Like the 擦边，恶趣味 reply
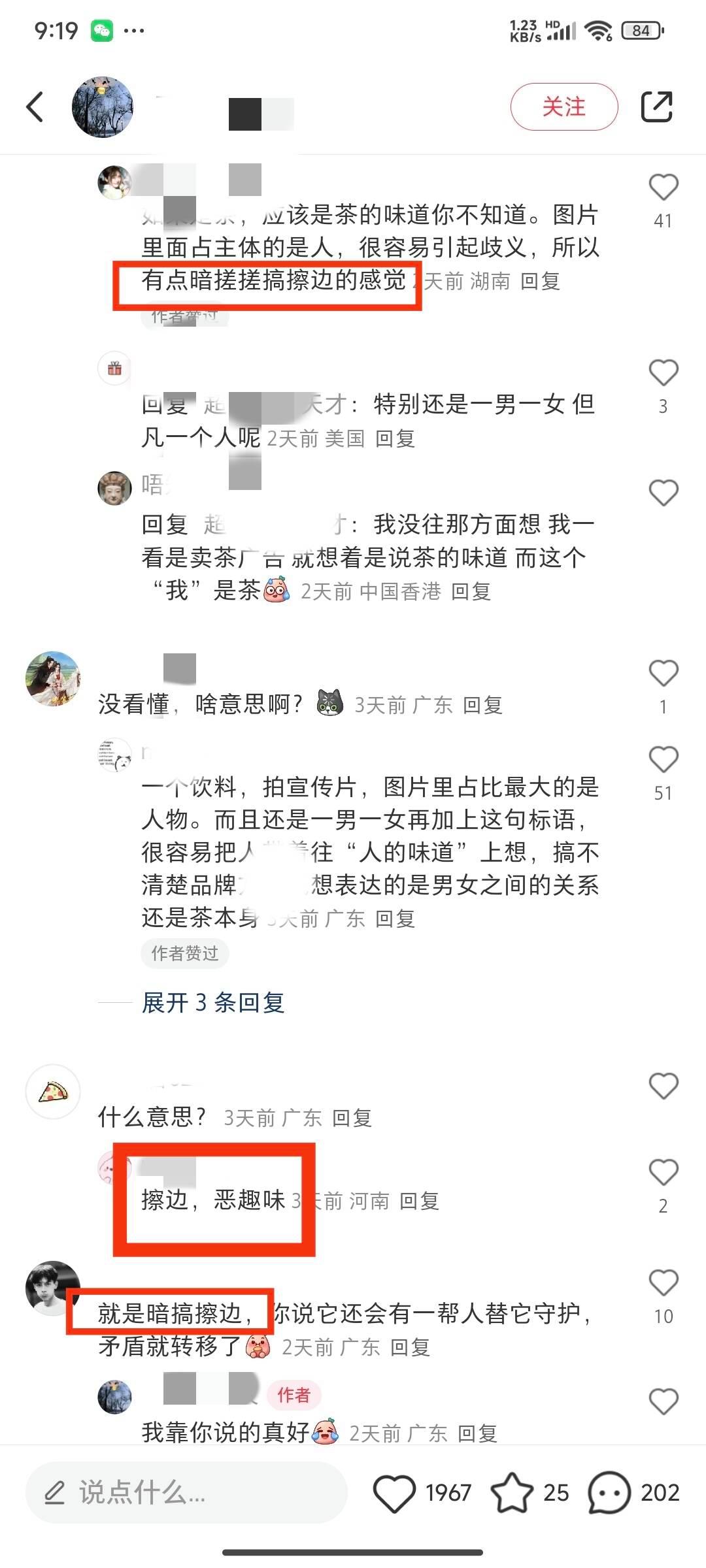The width and height of the screenshot is (706, 1568). point(663,1173)
